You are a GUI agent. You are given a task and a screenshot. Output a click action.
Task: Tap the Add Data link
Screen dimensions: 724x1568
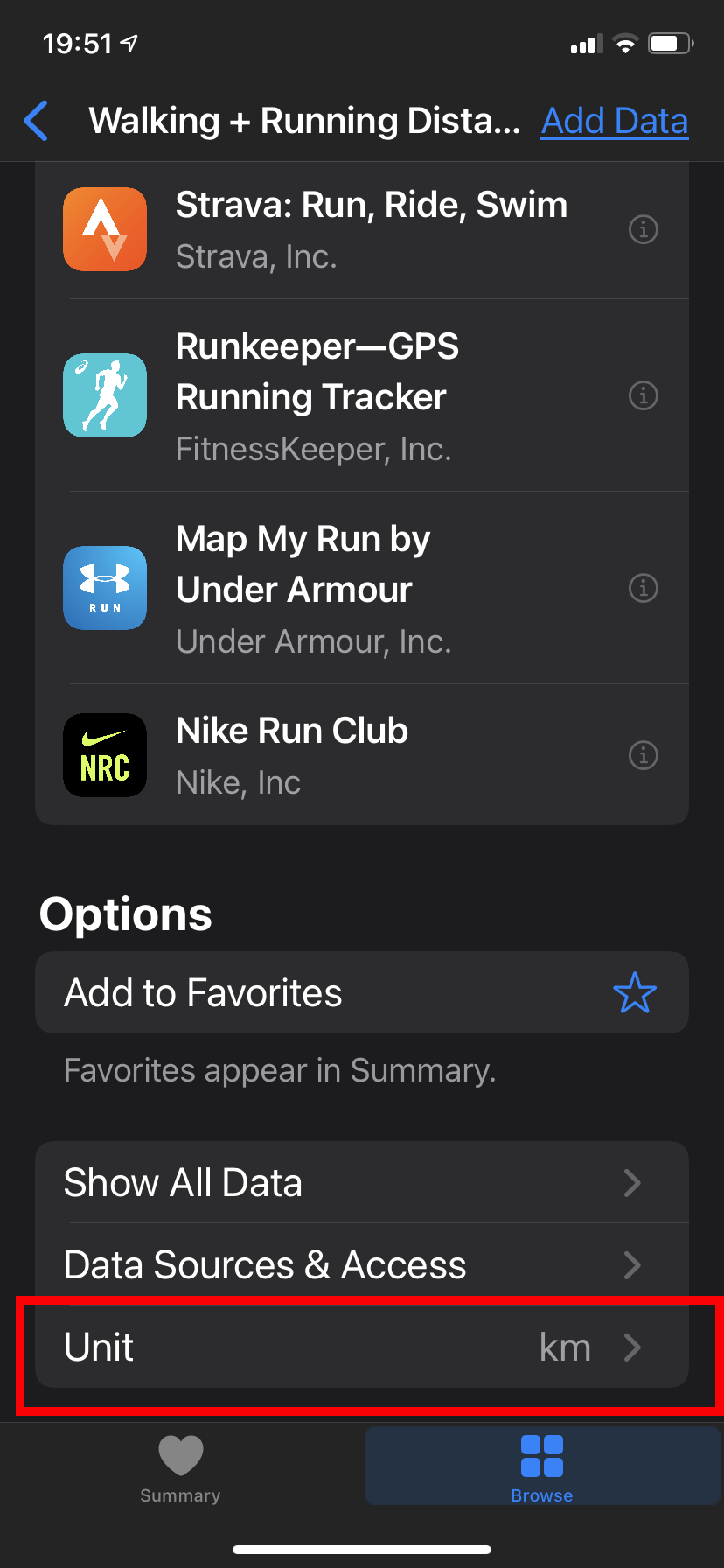click(x=615, y=121)
